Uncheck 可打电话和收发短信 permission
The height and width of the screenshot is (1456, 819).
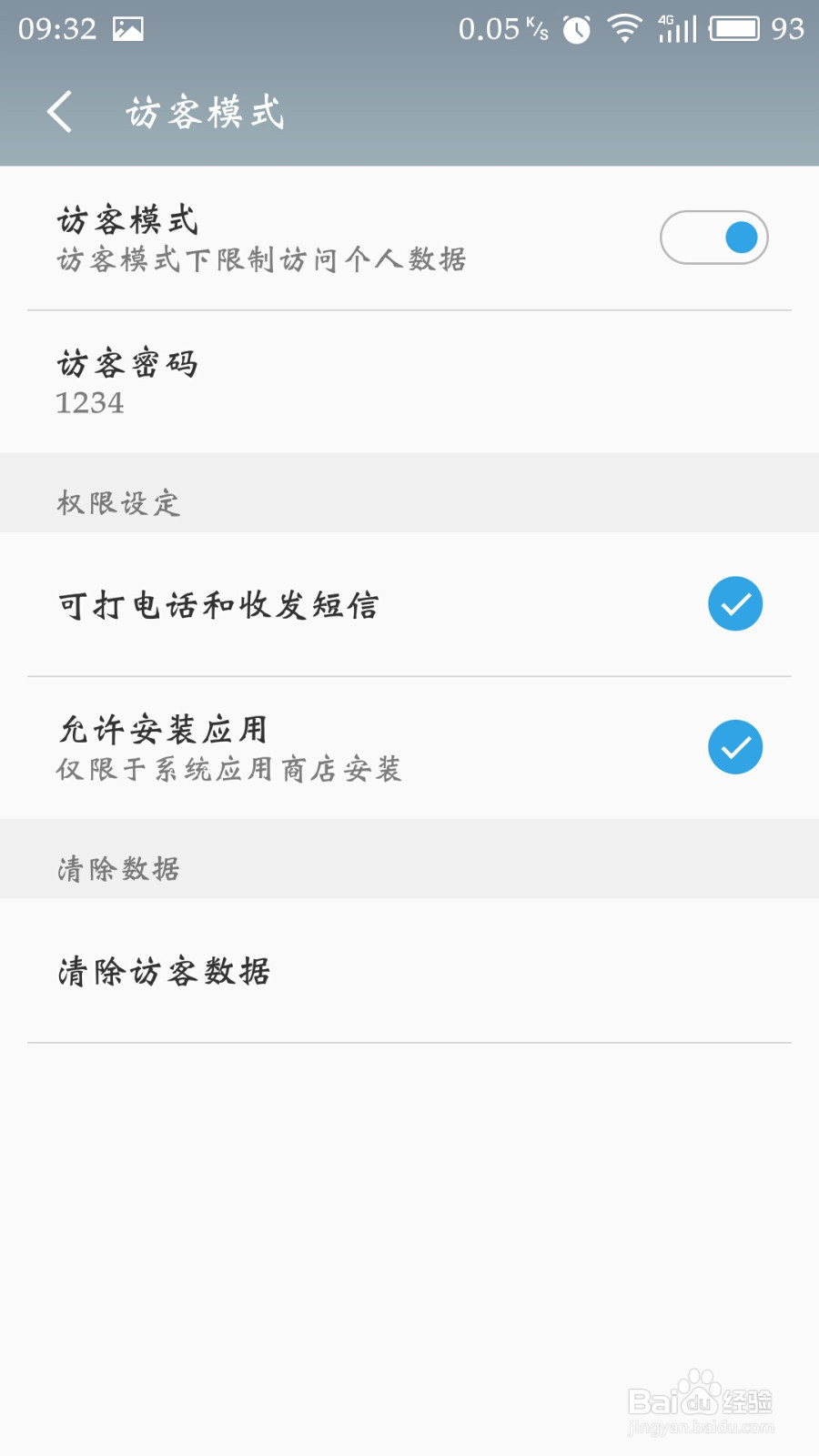point(735,602)
